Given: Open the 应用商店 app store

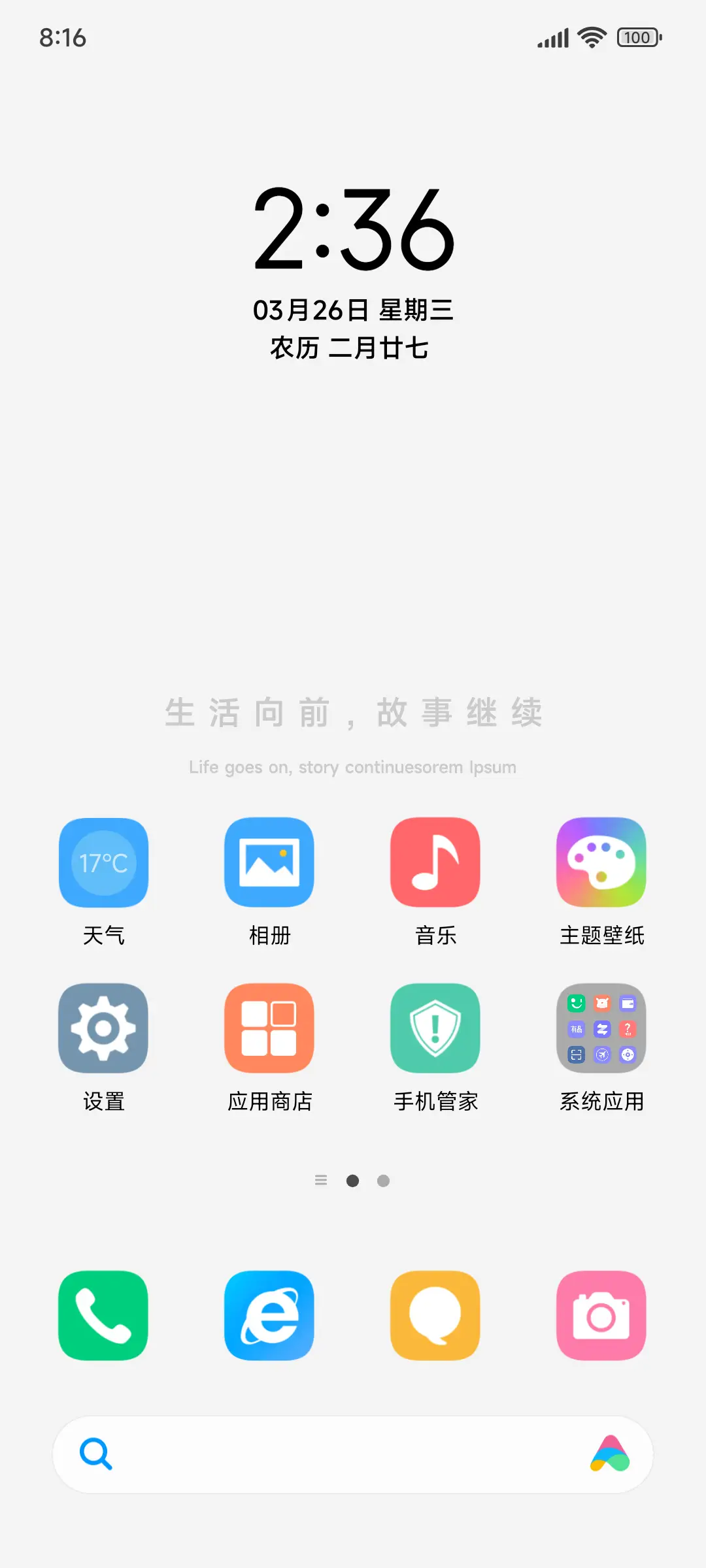Looking at the screenshot, I should [x=269, y=1028].
